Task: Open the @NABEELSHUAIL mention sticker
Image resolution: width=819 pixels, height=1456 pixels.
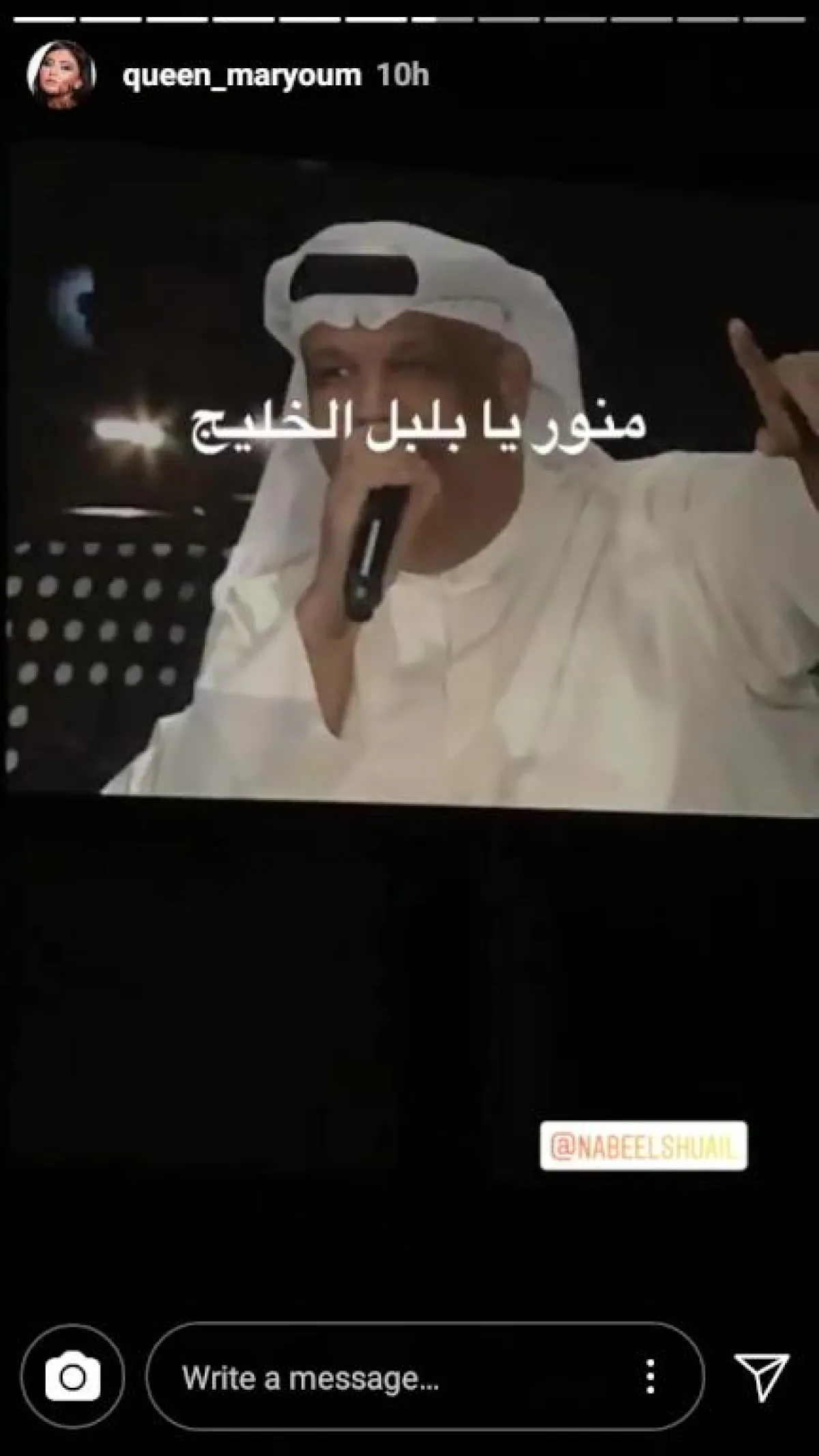Action: [x=644, y=1146]
